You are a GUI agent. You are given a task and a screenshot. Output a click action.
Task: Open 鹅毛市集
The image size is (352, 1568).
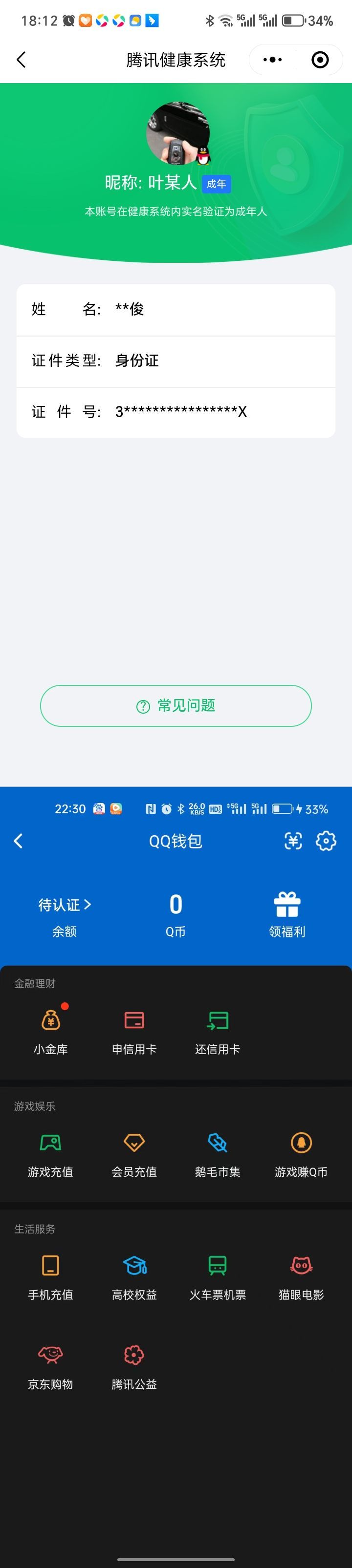[x=218, y=1153]
